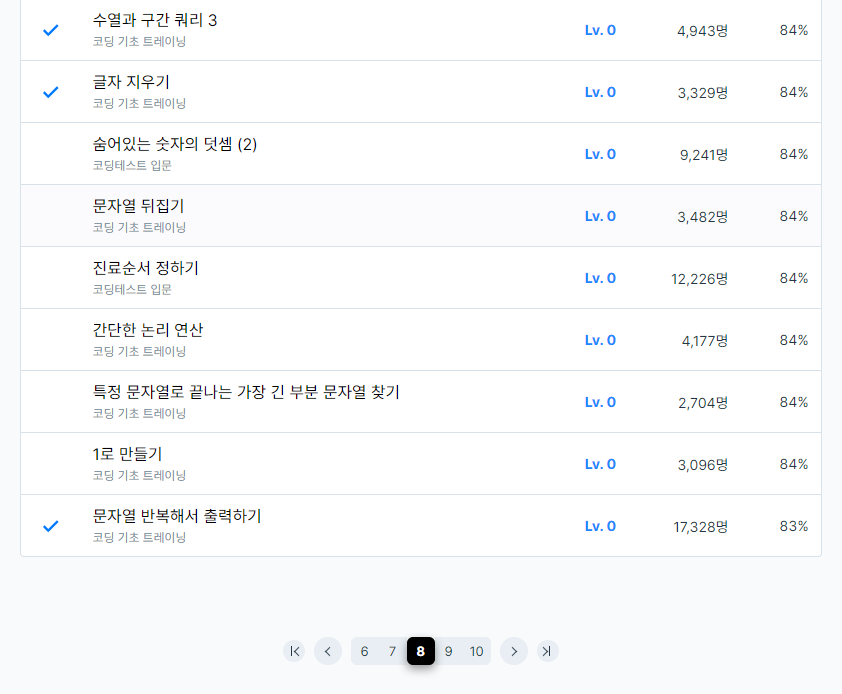This screenshot has height=694, width=842.
Task: Open problem 글자 지우기
Action: 131,82
